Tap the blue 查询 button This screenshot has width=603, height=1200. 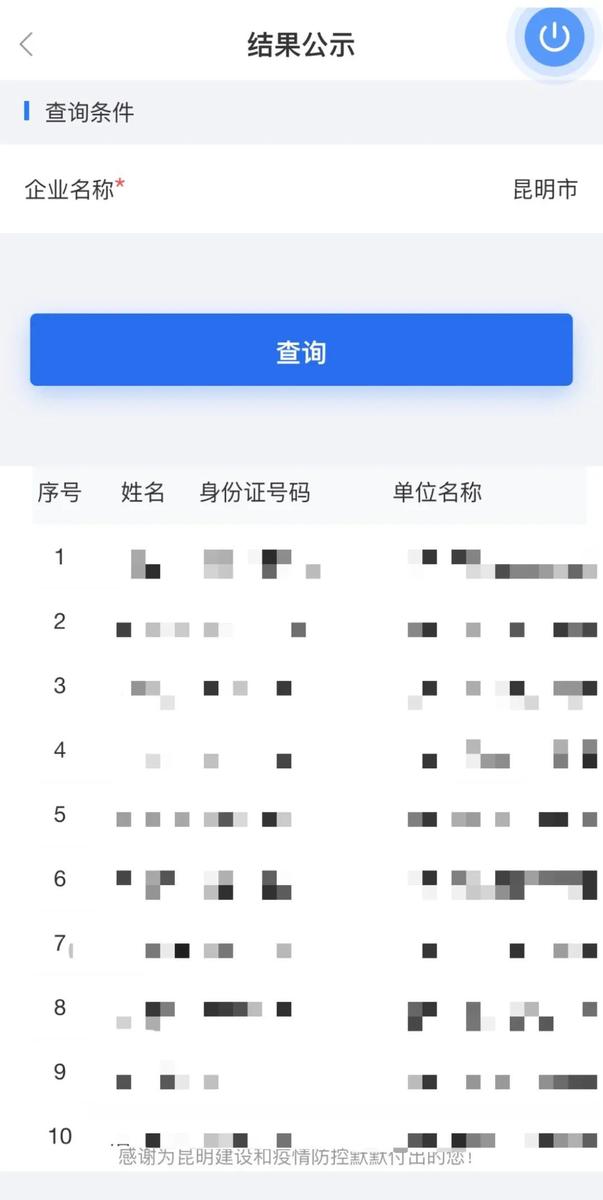[301, 350]
